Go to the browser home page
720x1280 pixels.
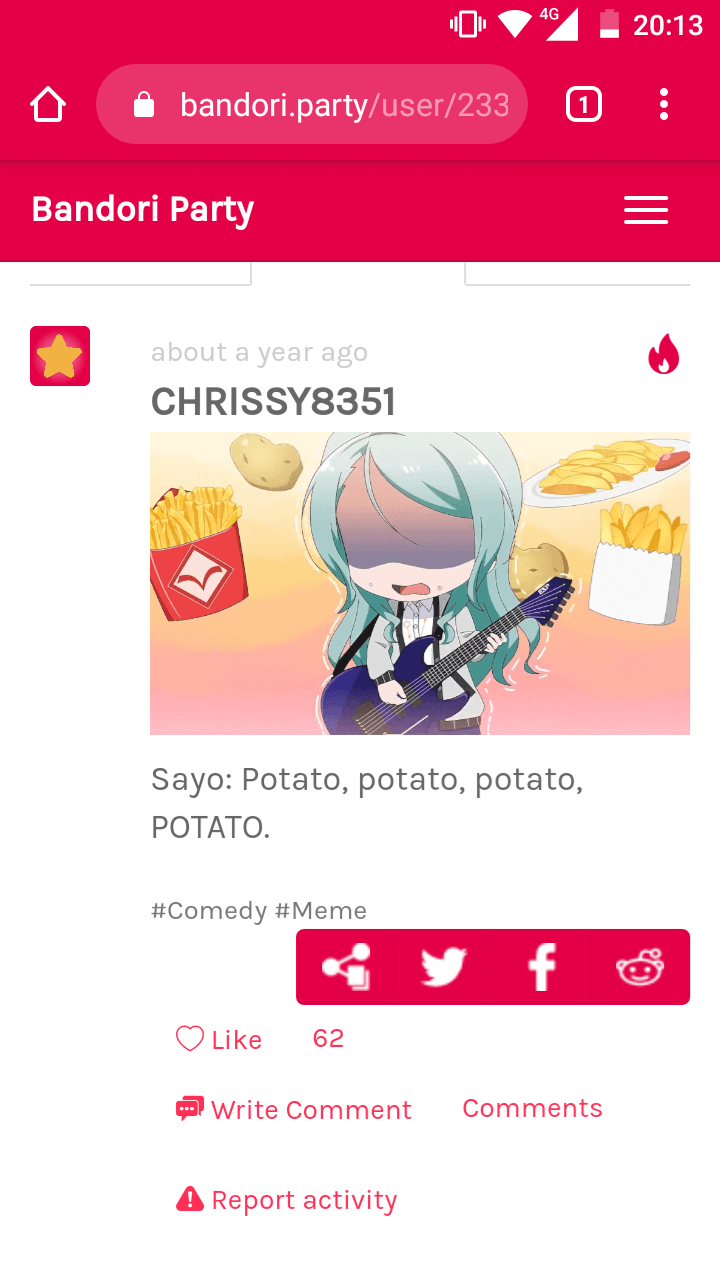pos(48,105)
